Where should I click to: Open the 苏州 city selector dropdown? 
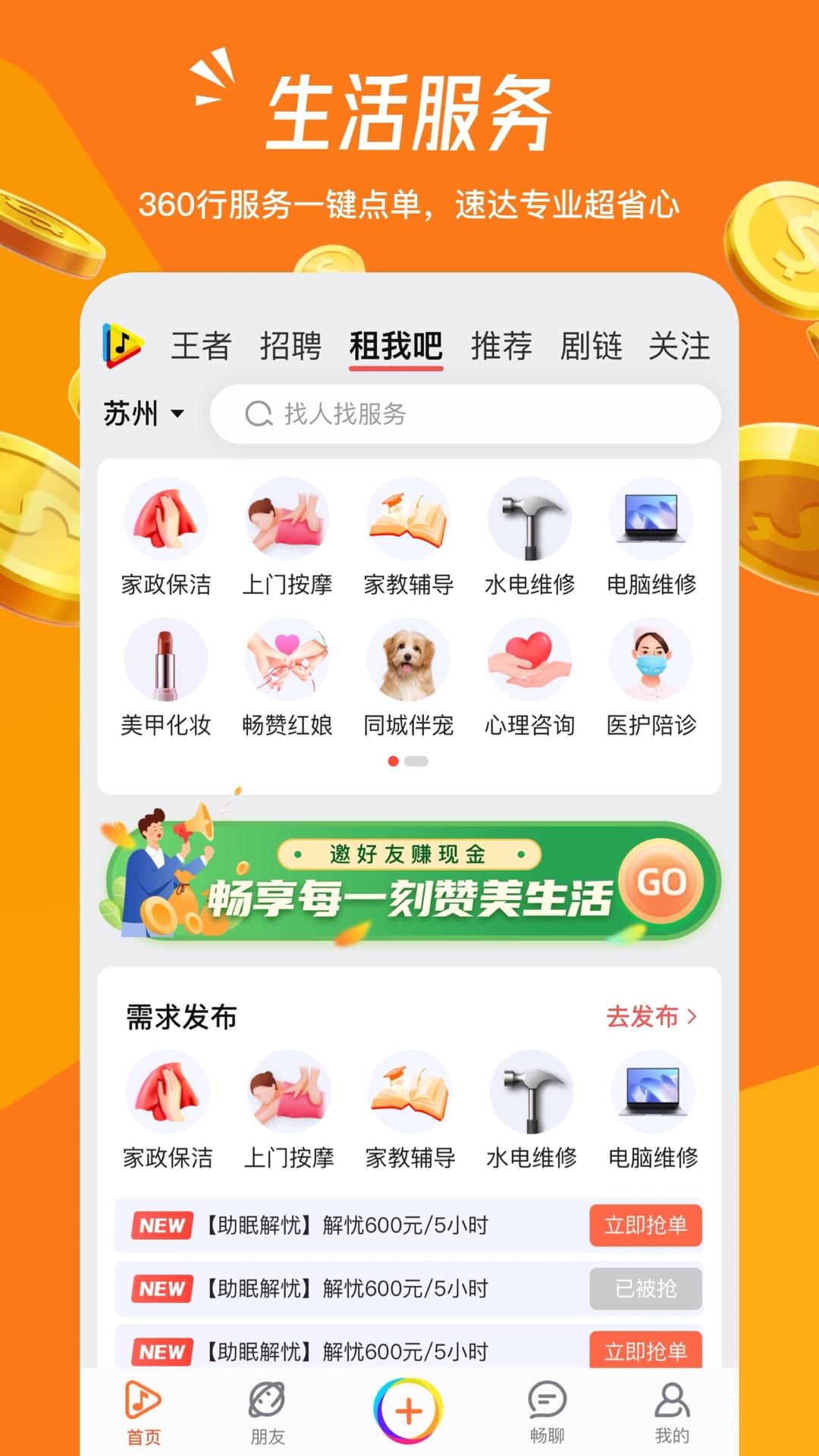[x=145, y=413]
